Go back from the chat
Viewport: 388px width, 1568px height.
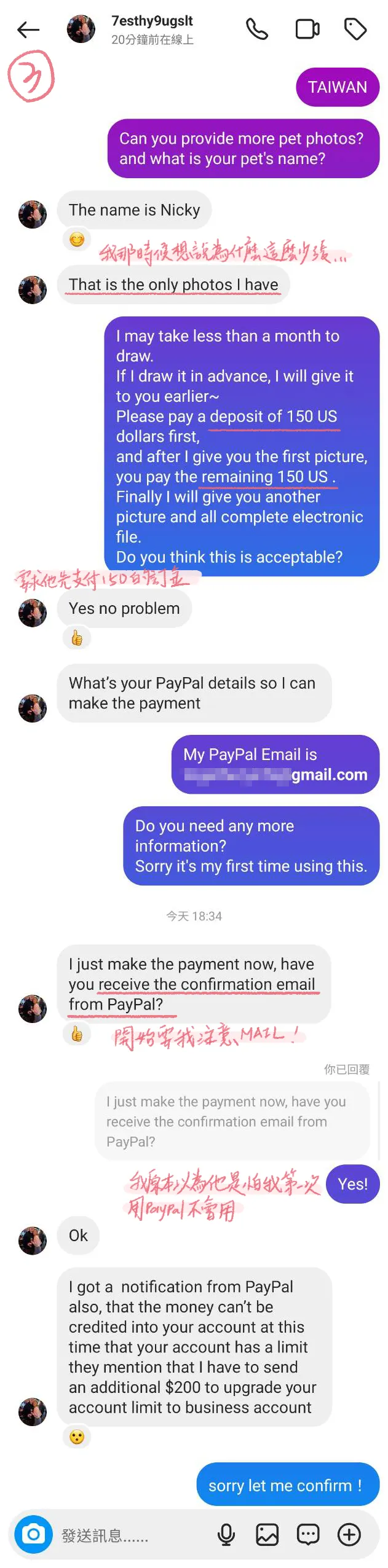[28, 29]
